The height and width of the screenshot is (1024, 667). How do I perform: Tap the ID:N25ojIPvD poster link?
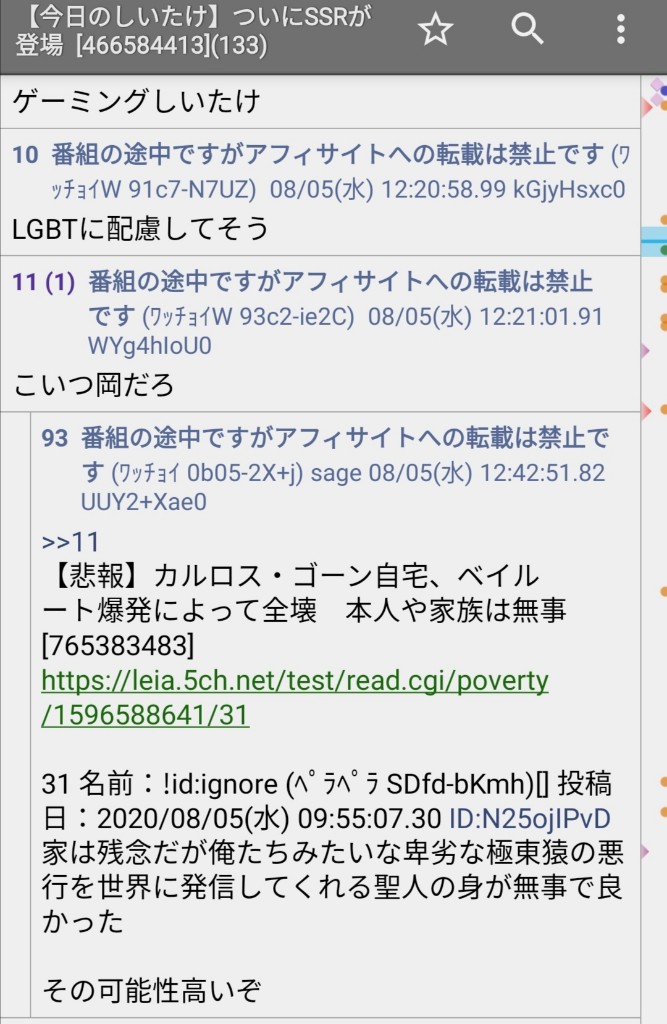pos(530,818)
